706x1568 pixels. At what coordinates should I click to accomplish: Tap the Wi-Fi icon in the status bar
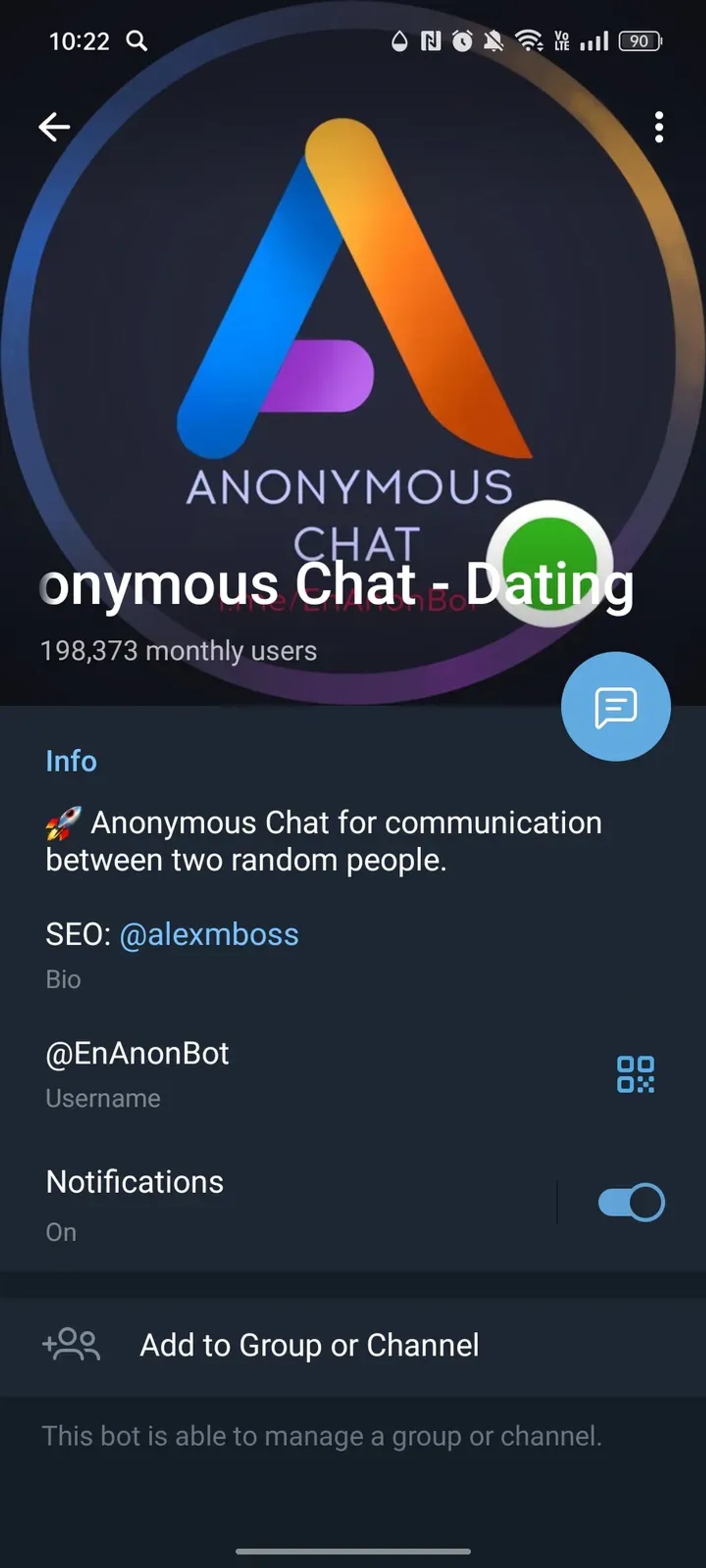pos(528,41)
